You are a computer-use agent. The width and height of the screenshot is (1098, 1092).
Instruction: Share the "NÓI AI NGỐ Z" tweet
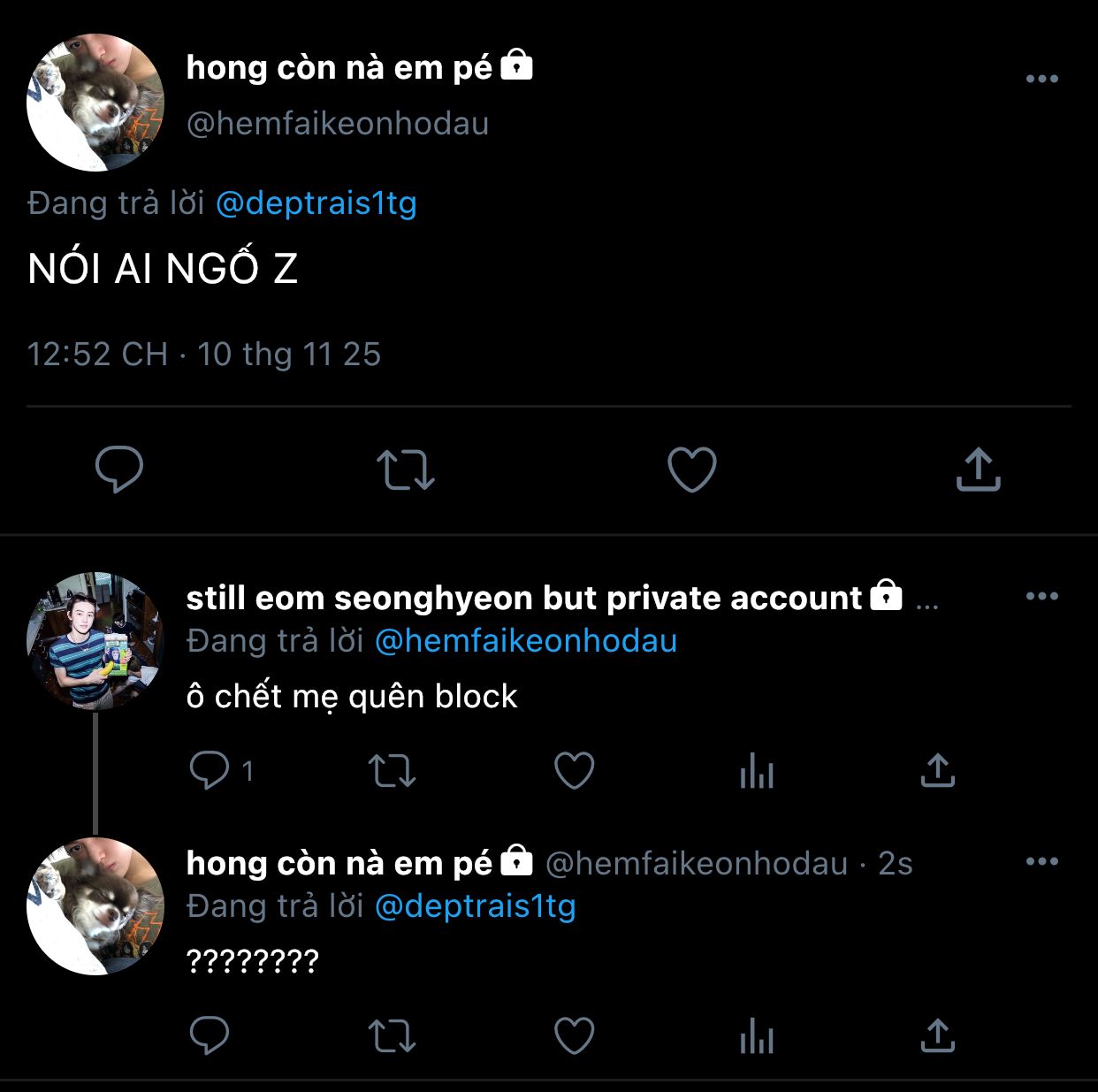(978, 469)
